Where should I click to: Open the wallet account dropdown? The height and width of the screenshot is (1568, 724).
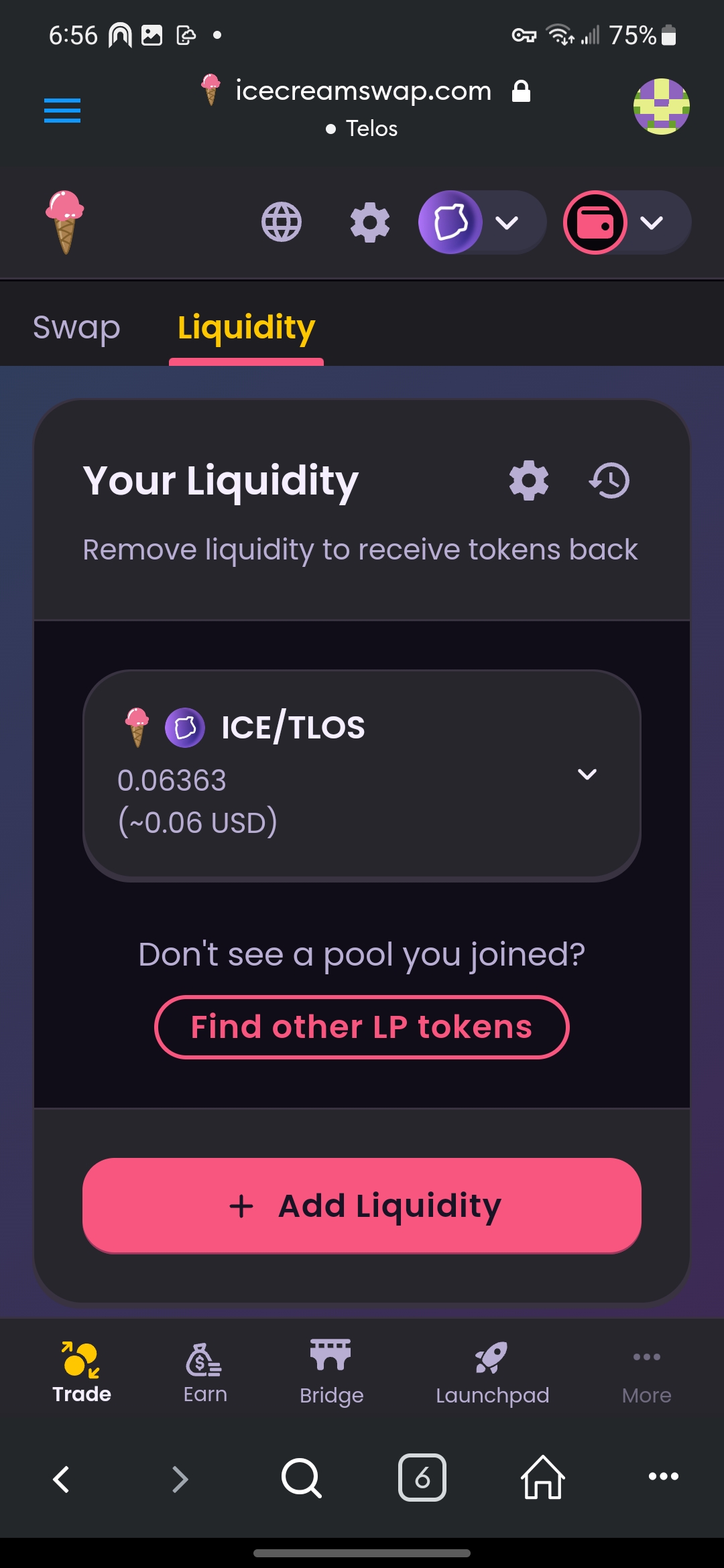point(627,222)
